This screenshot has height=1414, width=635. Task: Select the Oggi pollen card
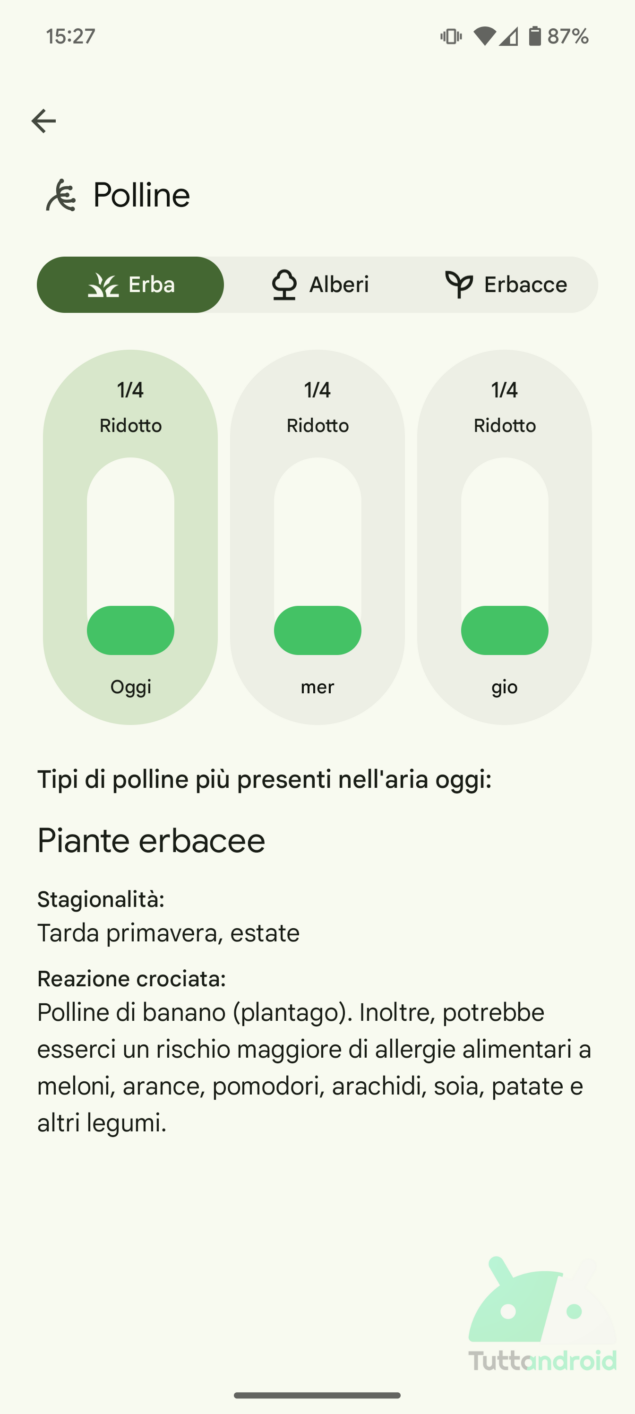coord(130,538)
